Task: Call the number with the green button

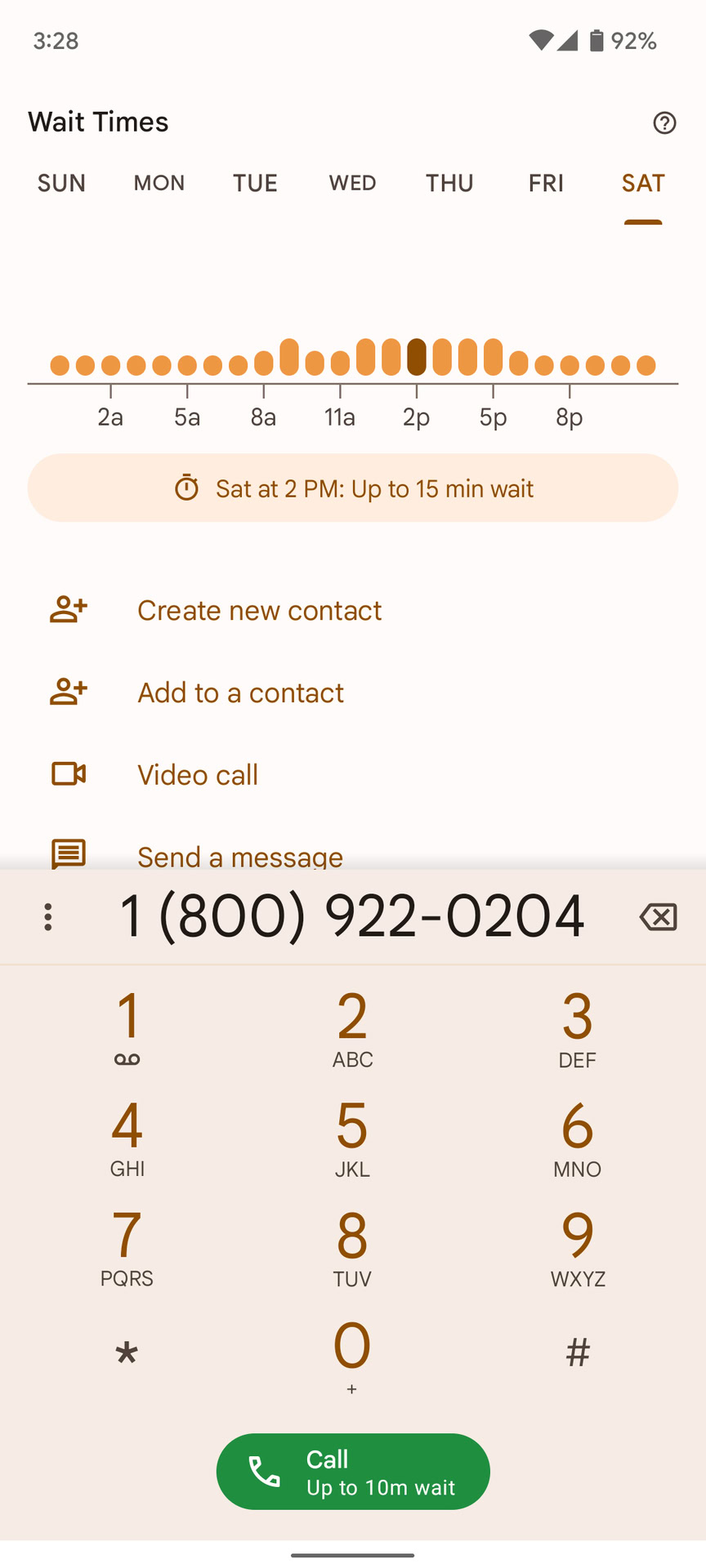Action: click(353, 1472)
